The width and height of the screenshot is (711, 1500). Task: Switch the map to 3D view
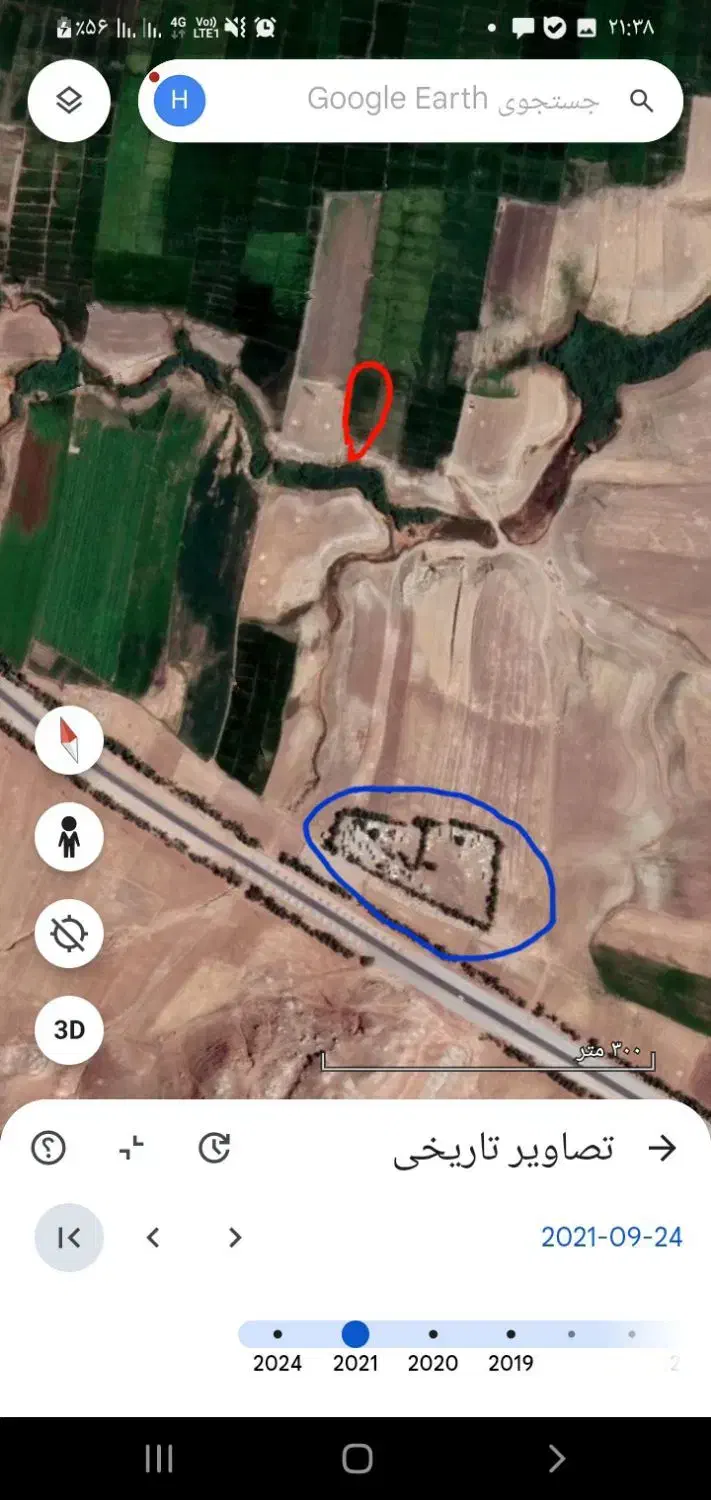(69, 1029)
